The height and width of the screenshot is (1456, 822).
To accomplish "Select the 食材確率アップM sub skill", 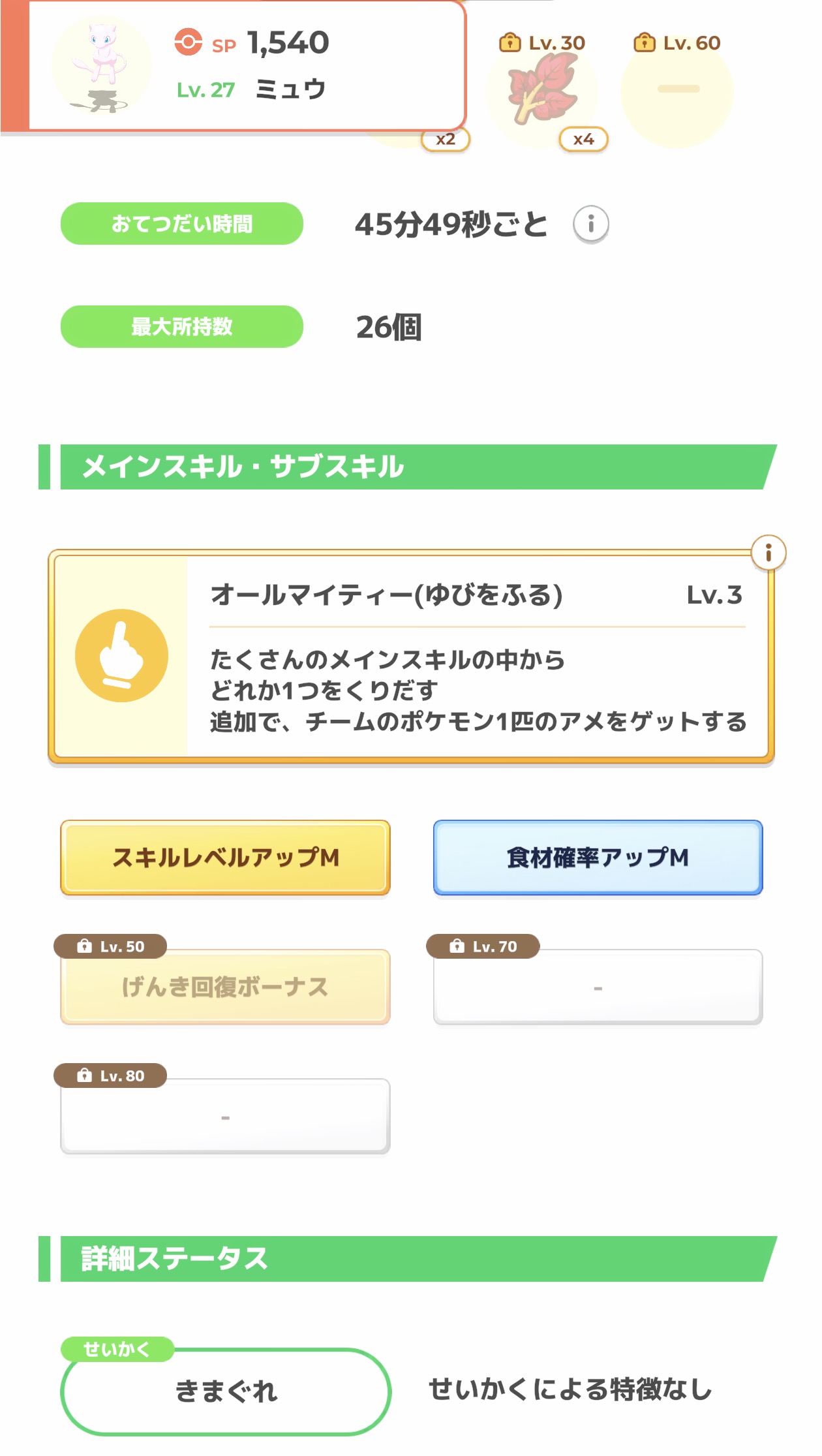I will pos(598,858).
